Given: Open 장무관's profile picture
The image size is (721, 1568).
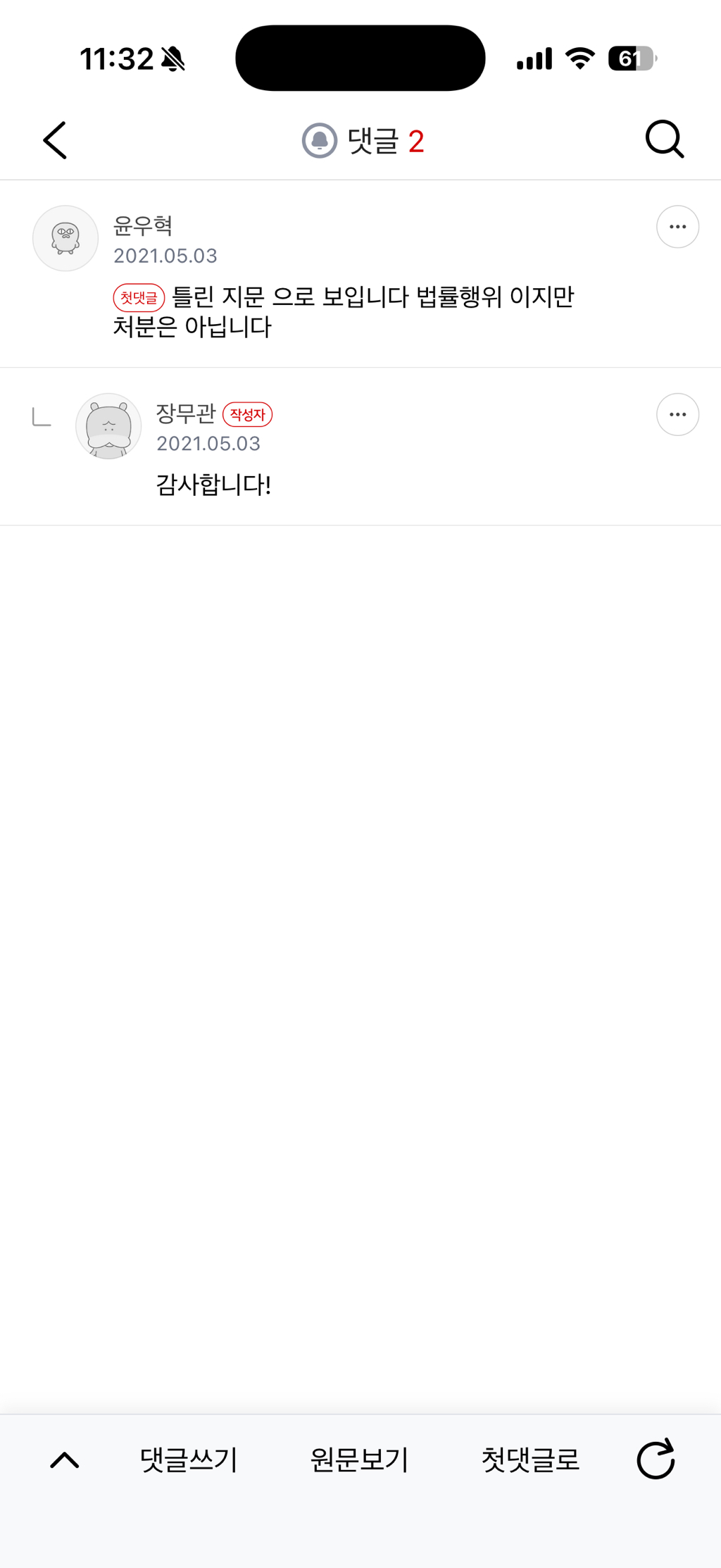Looking at the screenshot, I should coord(108,426).
